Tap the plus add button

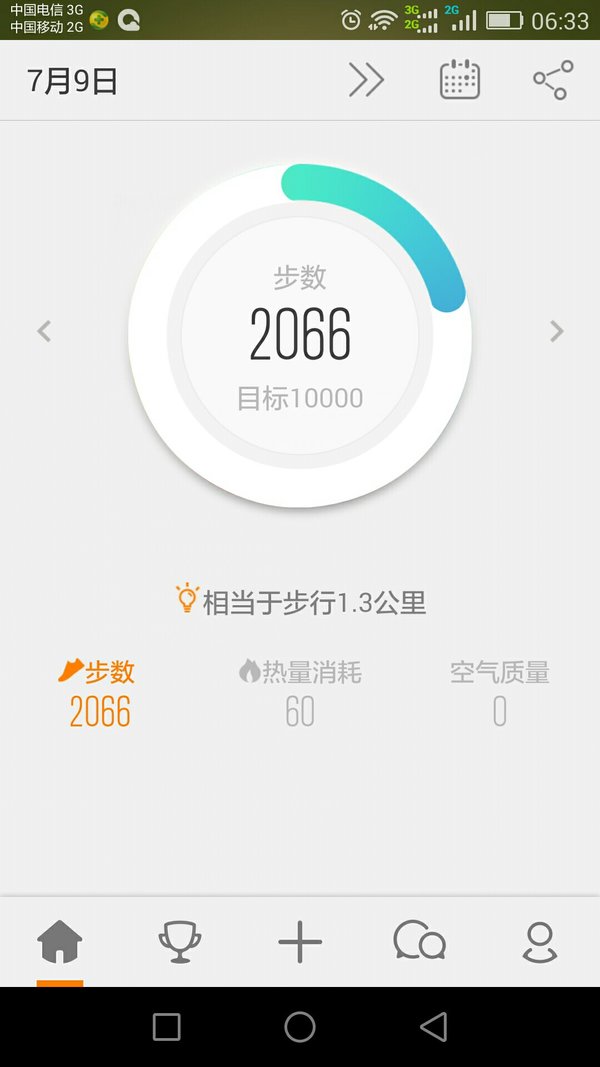tap(300, 942)
